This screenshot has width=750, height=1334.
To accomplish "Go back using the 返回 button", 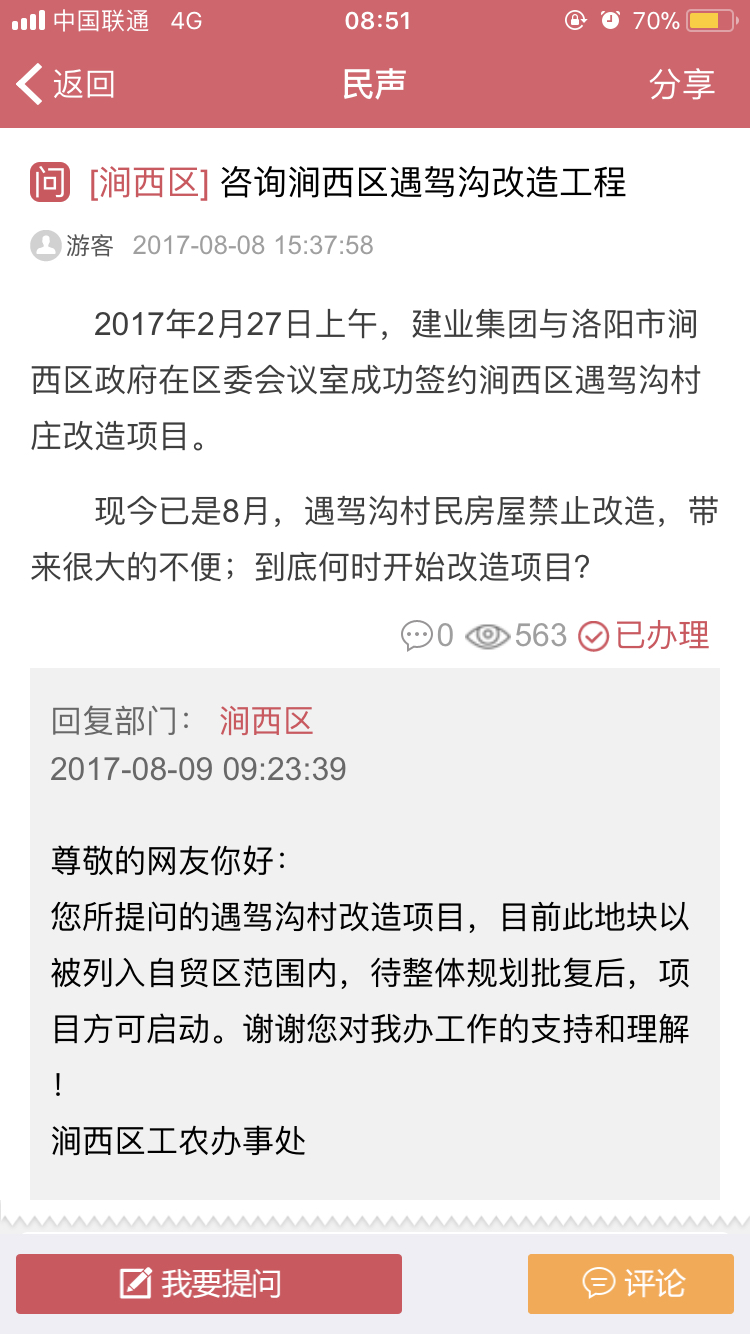I will [66, 85].
